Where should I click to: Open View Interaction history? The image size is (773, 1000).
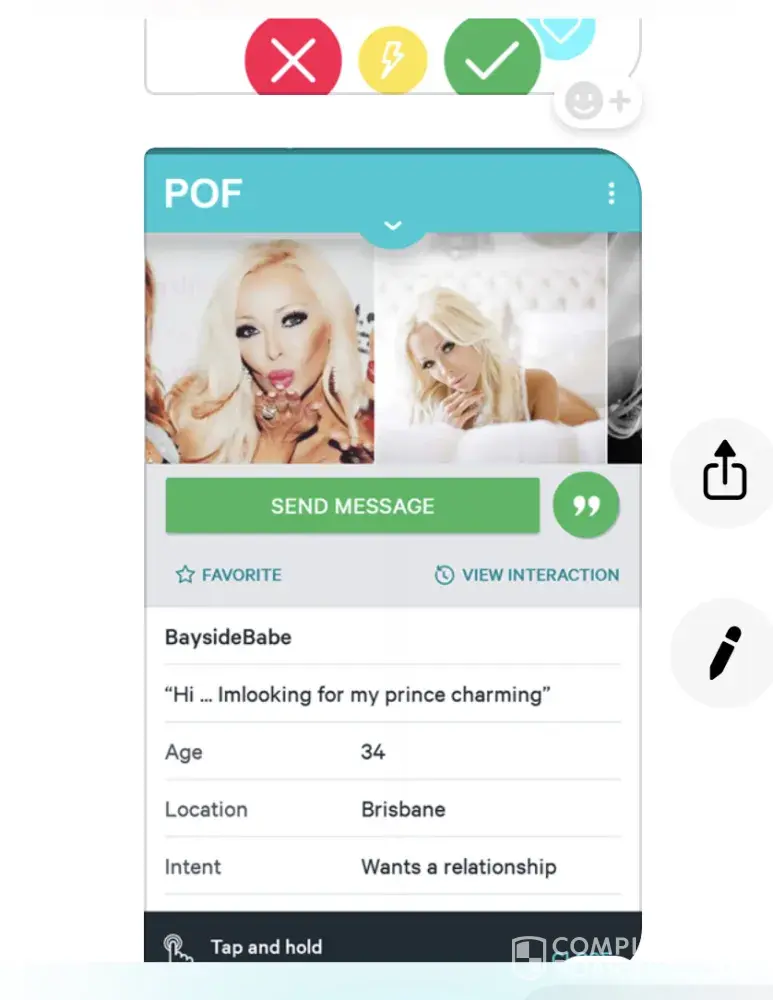527,575
